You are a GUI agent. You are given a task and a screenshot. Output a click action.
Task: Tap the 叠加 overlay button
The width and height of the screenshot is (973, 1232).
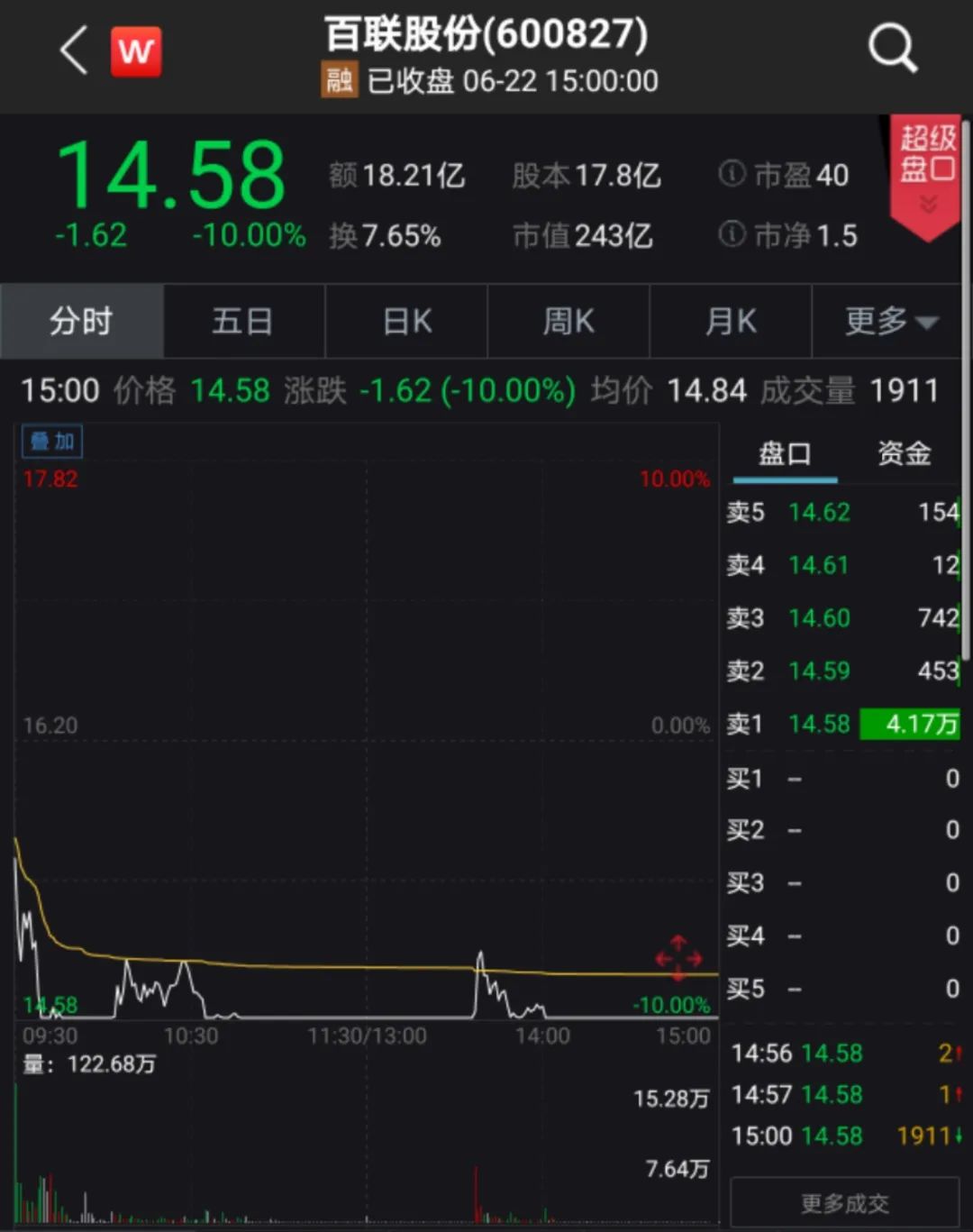(x=52, y=442)
